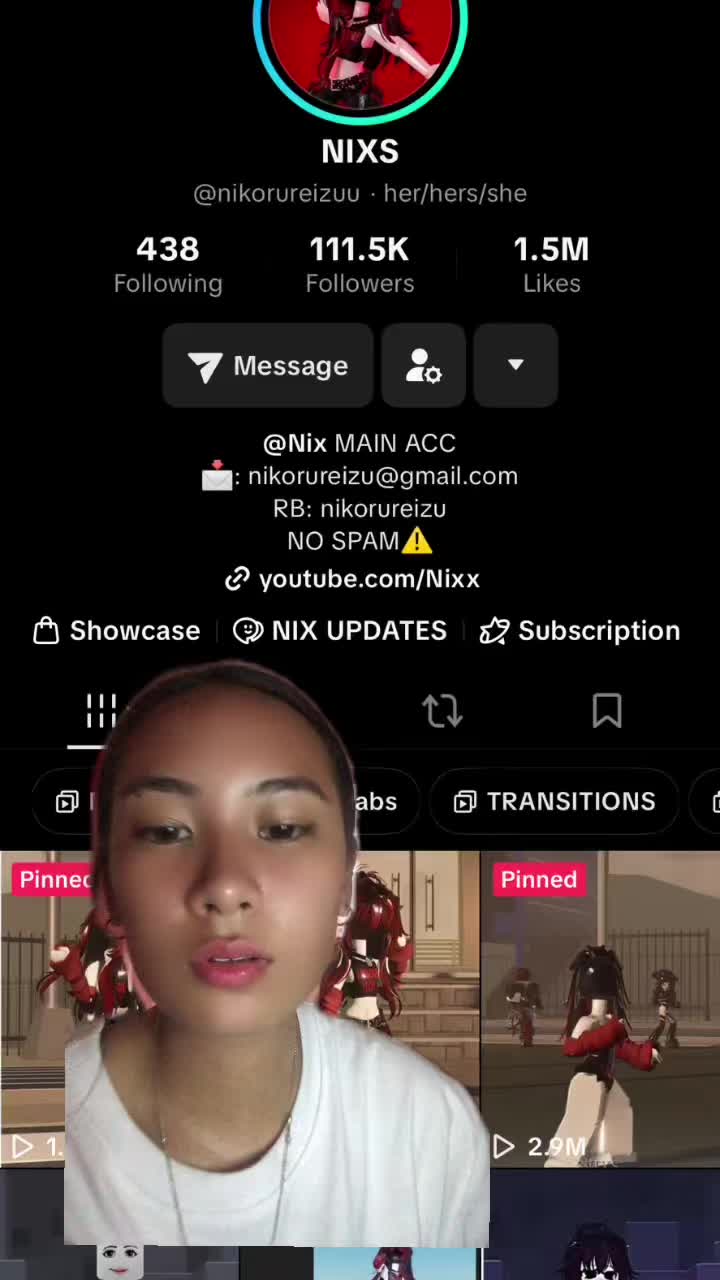This screenshot has height=1280, width=720.
Task: Play the pinned video with 2.9M views
Action: coord(600,1010)
